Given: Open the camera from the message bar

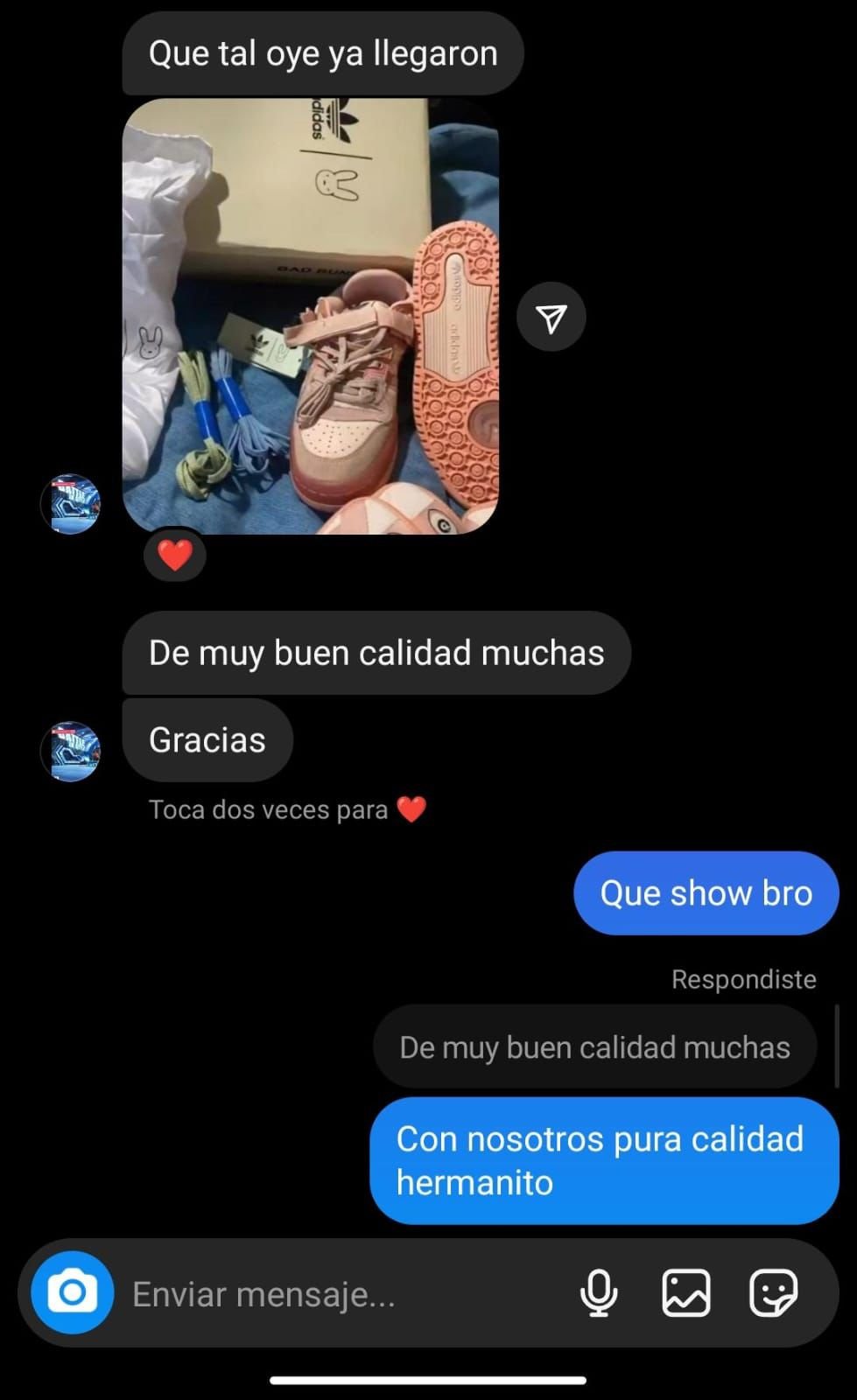Looking at the screenshot, I should click(72, 1292).
